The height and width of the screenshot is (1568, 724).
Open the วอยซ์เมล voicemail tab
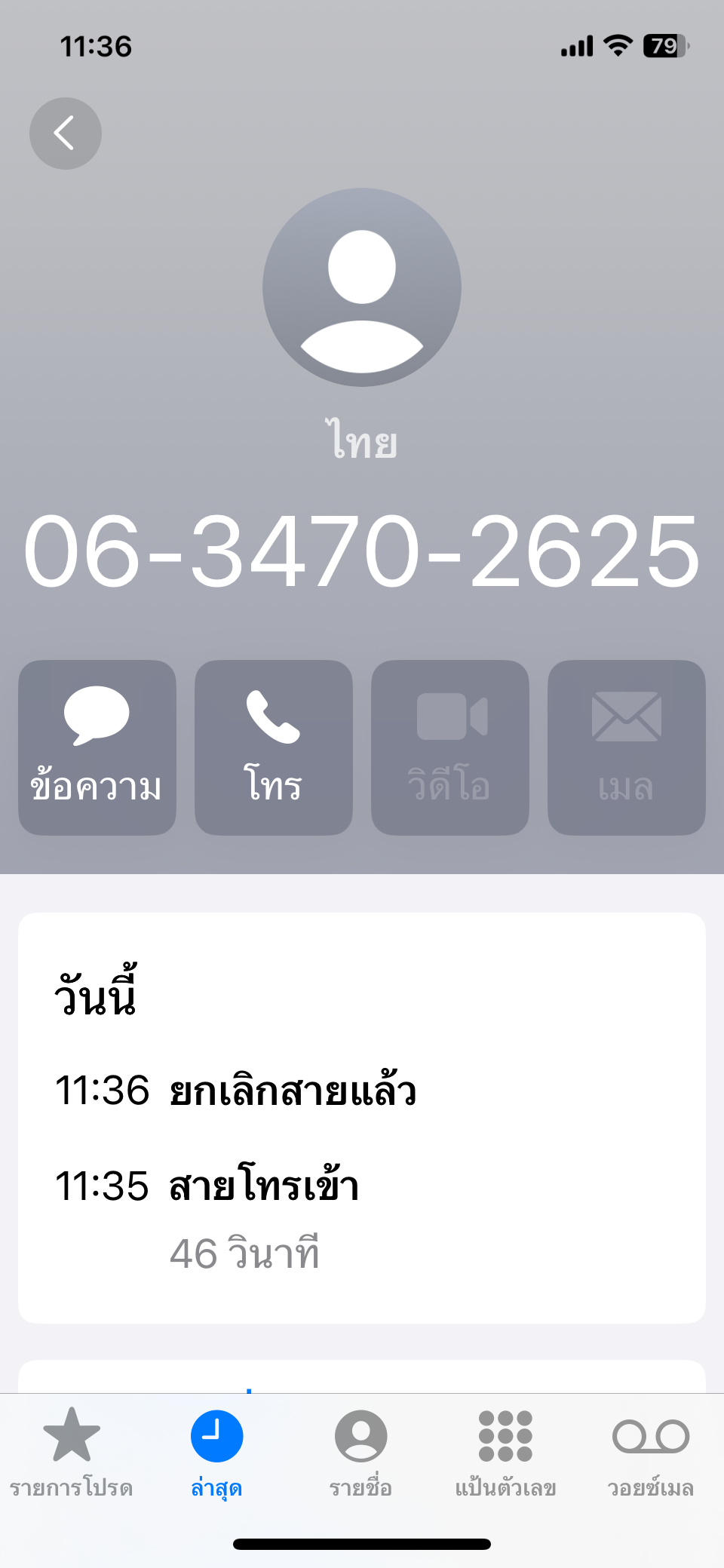[651, 1453]
